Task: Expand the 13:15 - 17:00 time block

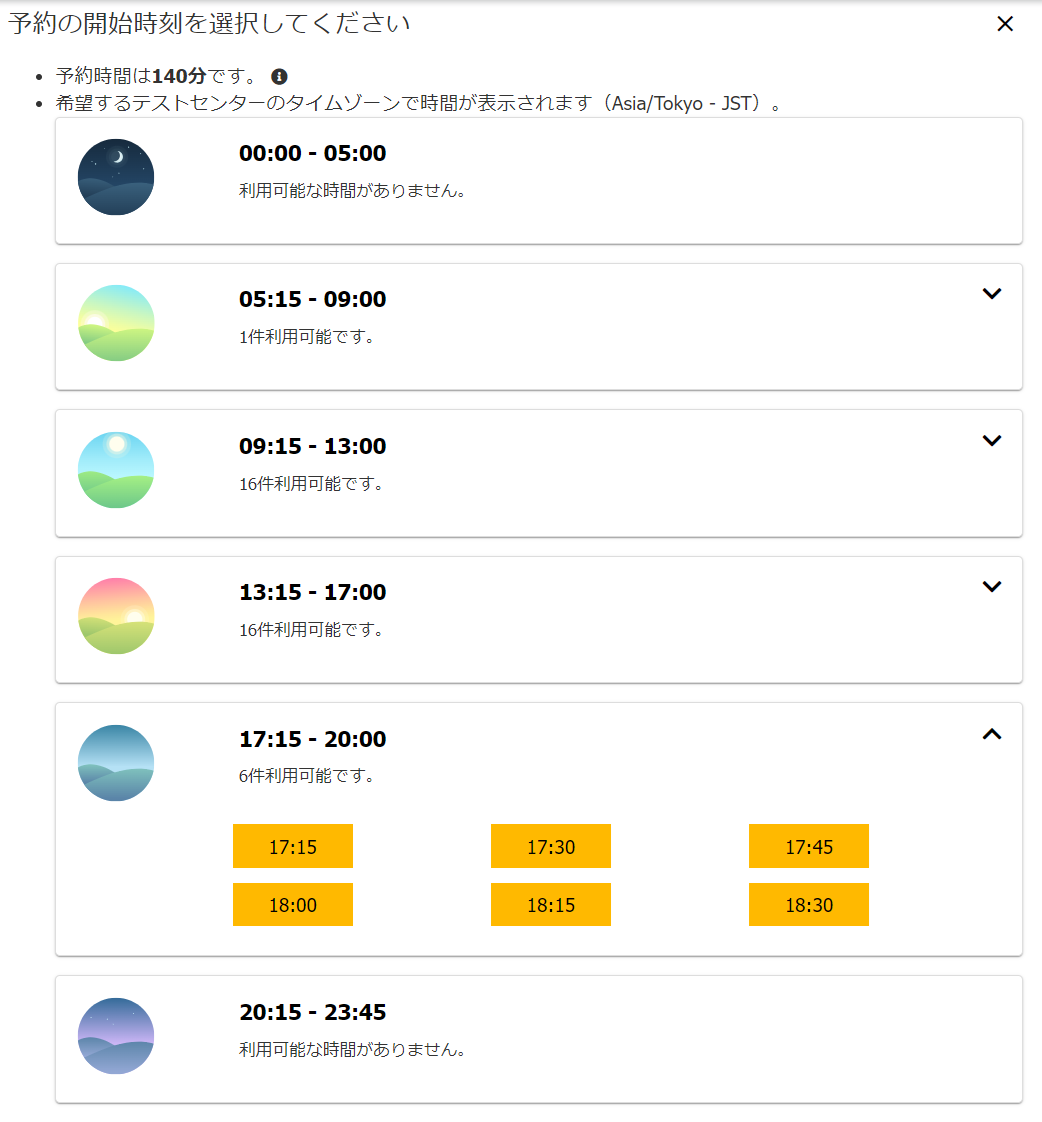Action: click(x=991, y=587)
